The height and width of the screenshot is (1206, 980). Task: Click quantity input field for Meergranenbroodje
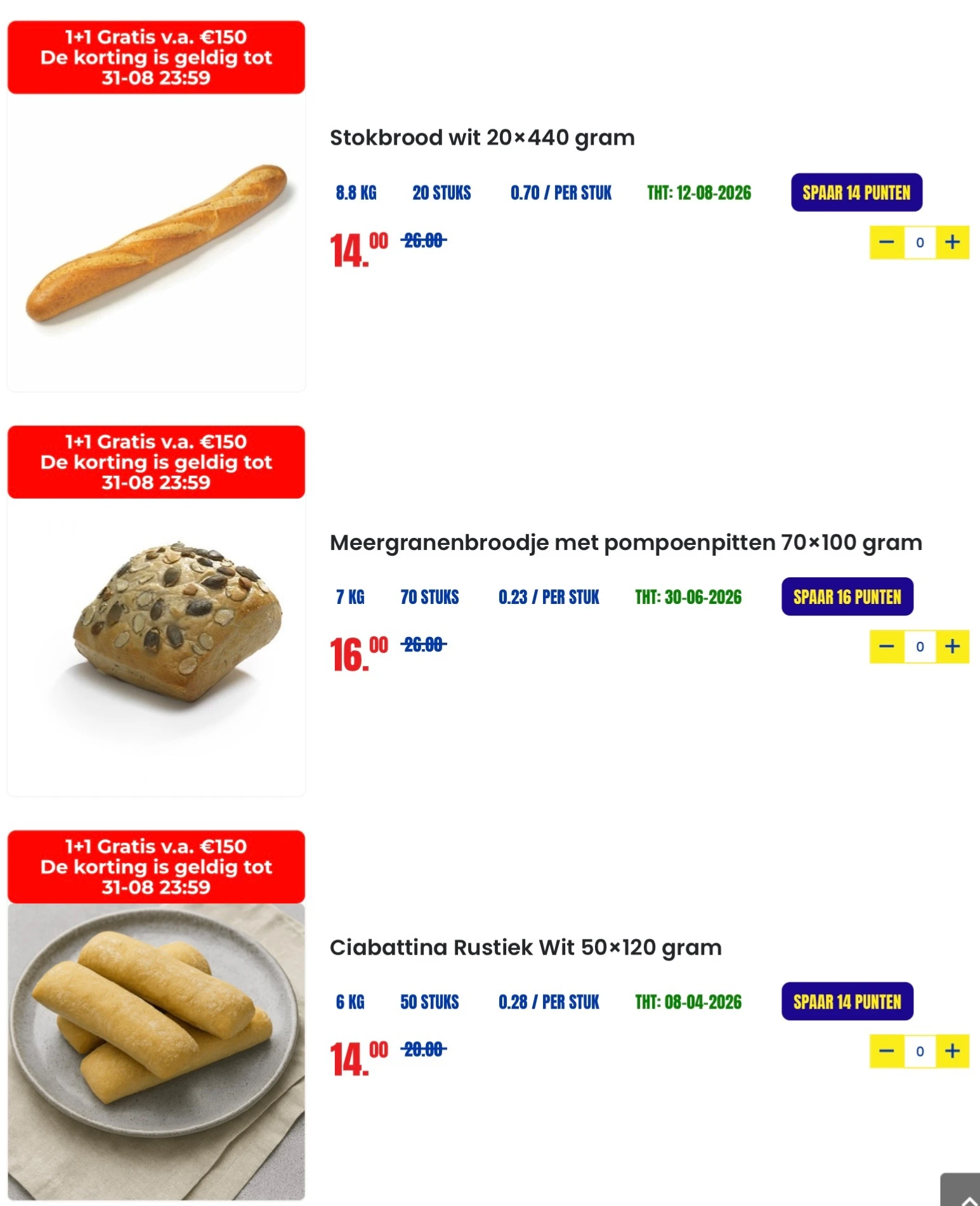(920, 646)
